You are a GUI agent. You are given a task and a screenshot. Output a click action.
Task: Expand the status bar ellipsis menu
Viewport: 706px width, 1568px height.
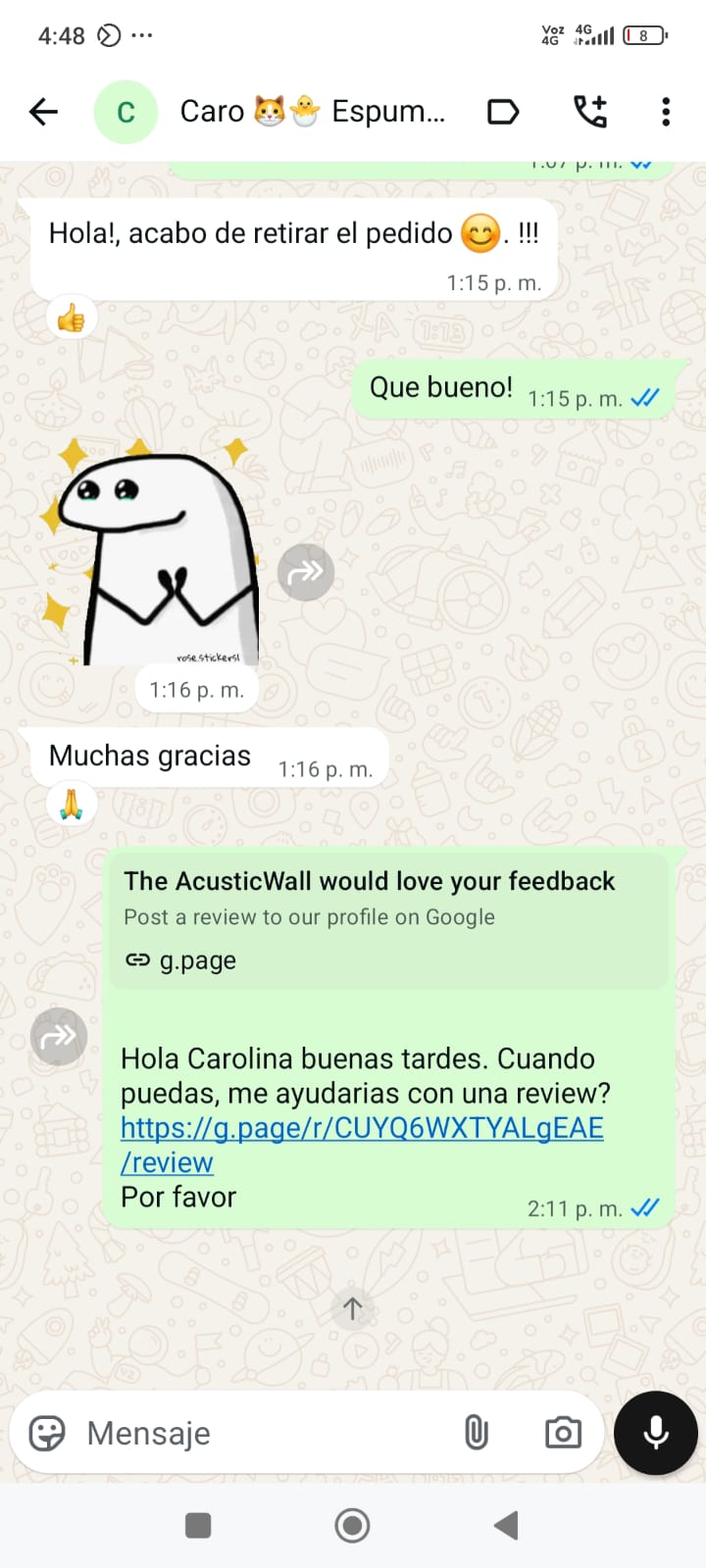coord(143,34)
